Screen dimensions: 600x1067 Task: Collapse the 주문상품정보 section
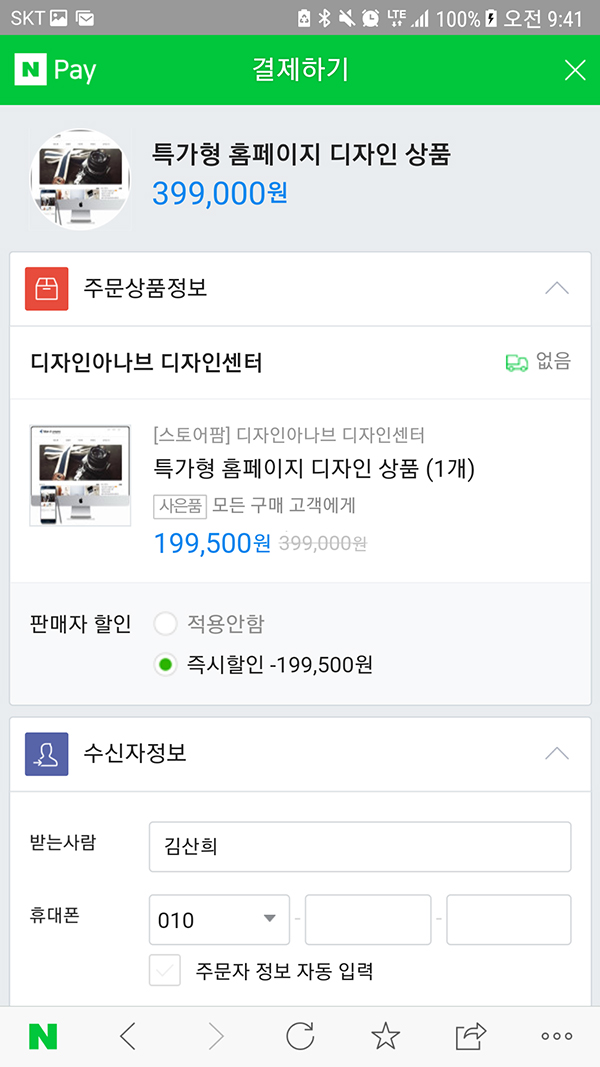[557, 289]
